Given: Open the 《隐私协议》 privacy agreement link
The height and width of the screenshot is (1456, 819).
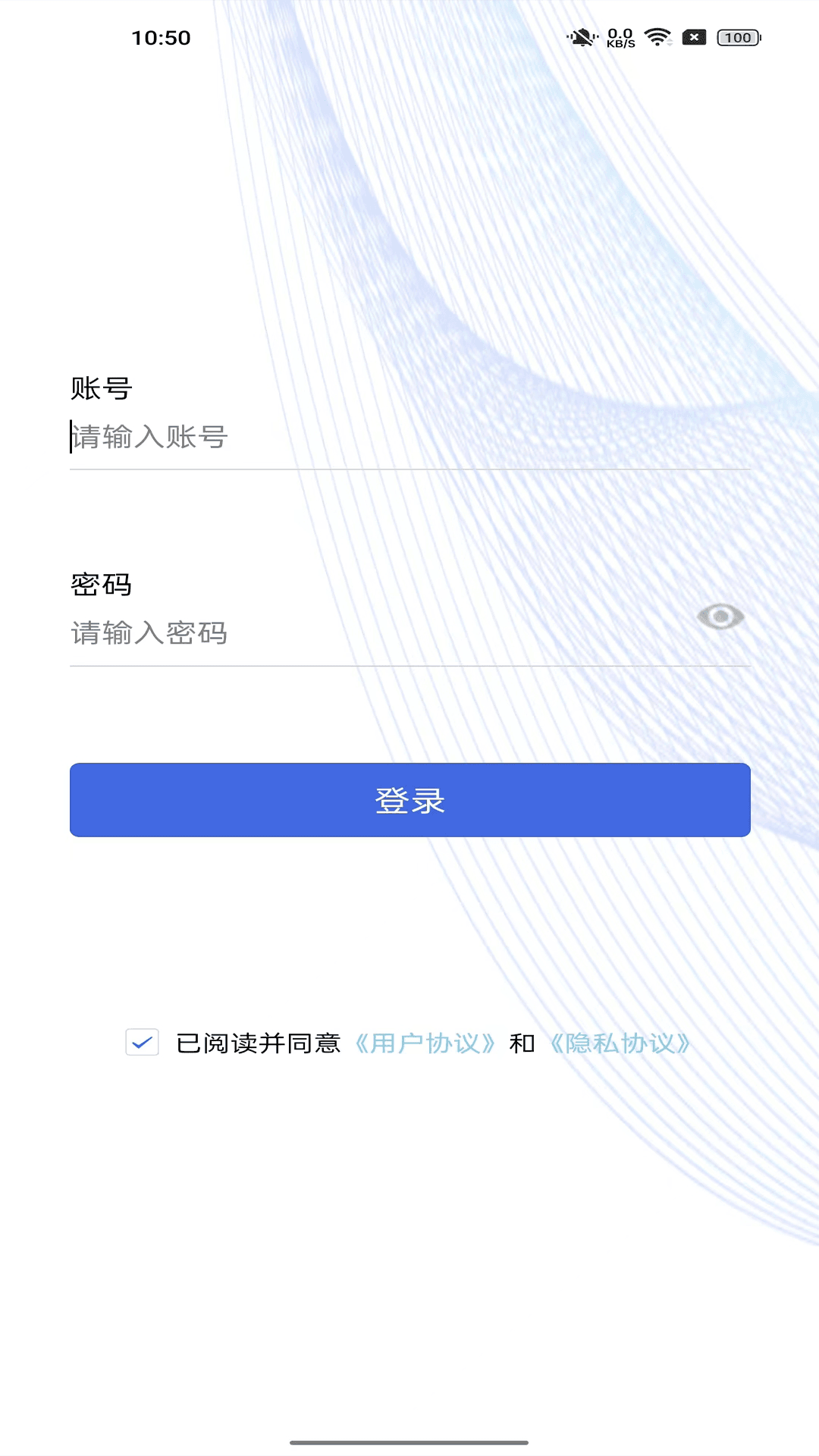Looking at the screenshot, I should tap(620, 1043).
